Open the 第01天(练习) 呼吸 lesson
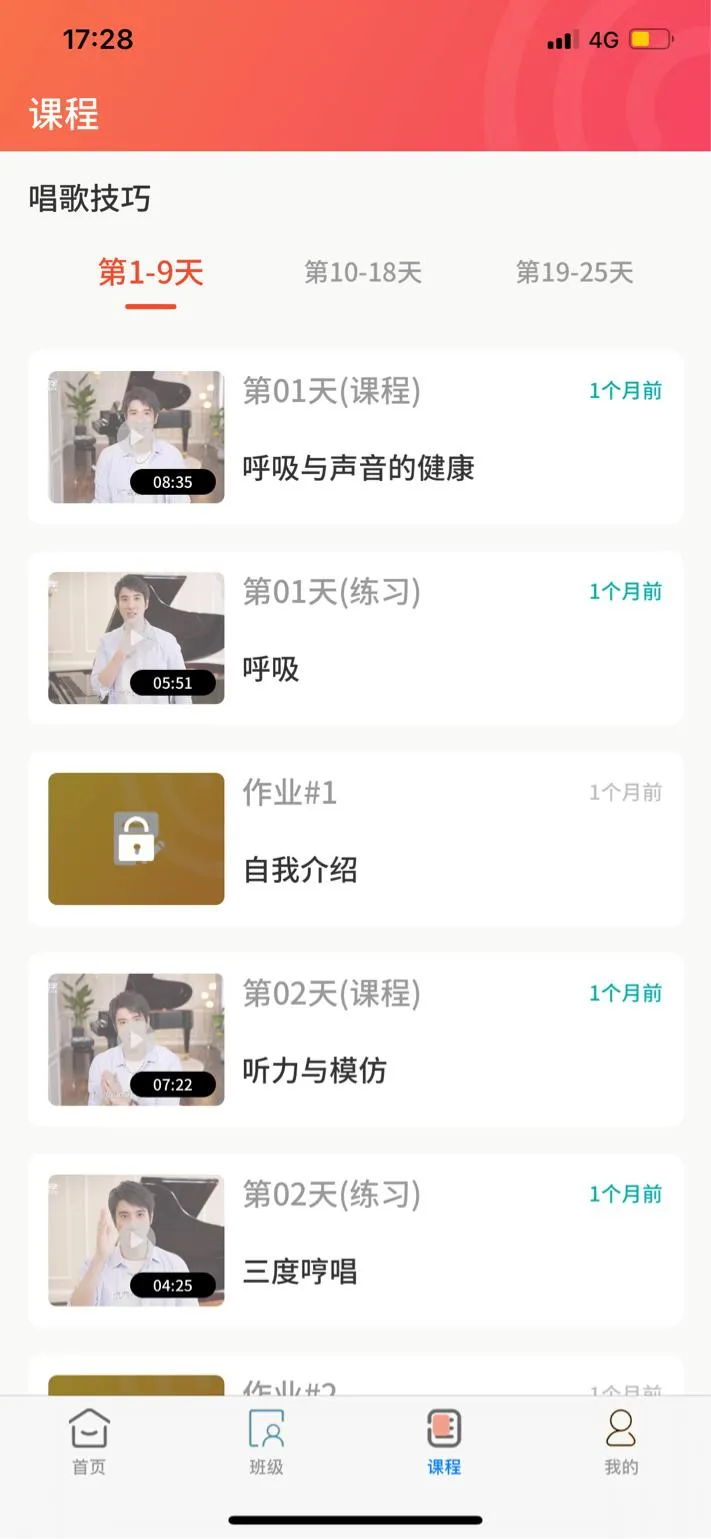 click(x=356, y=638)
